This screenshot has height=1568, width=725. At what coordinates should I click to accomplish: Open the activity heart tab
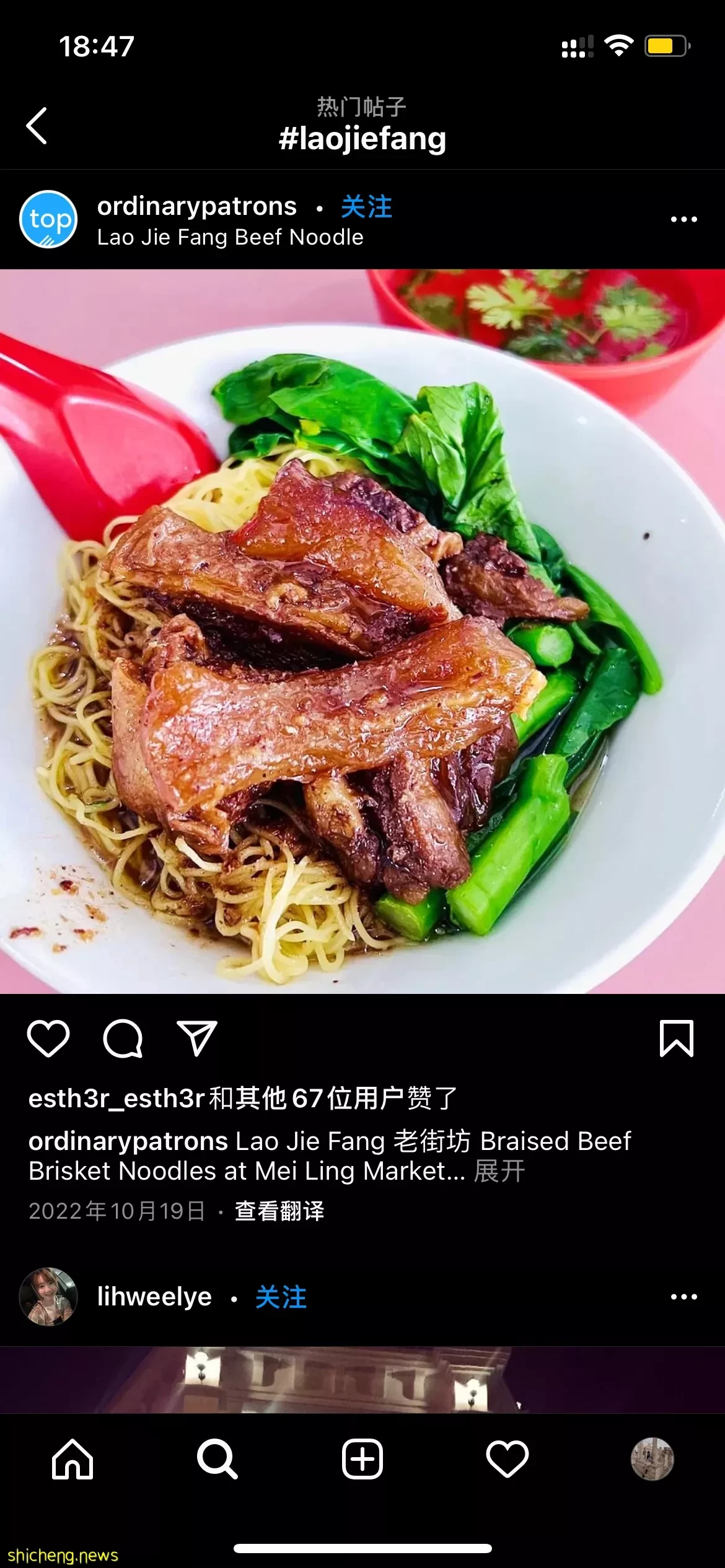tap(507, 1459)
